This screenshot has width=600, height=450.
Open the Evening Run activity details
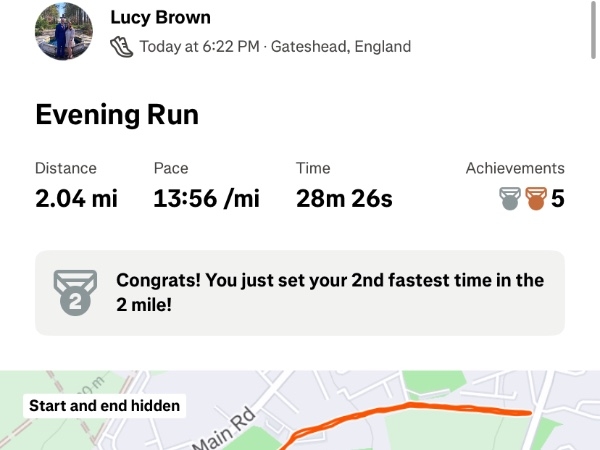coord(117,115)
